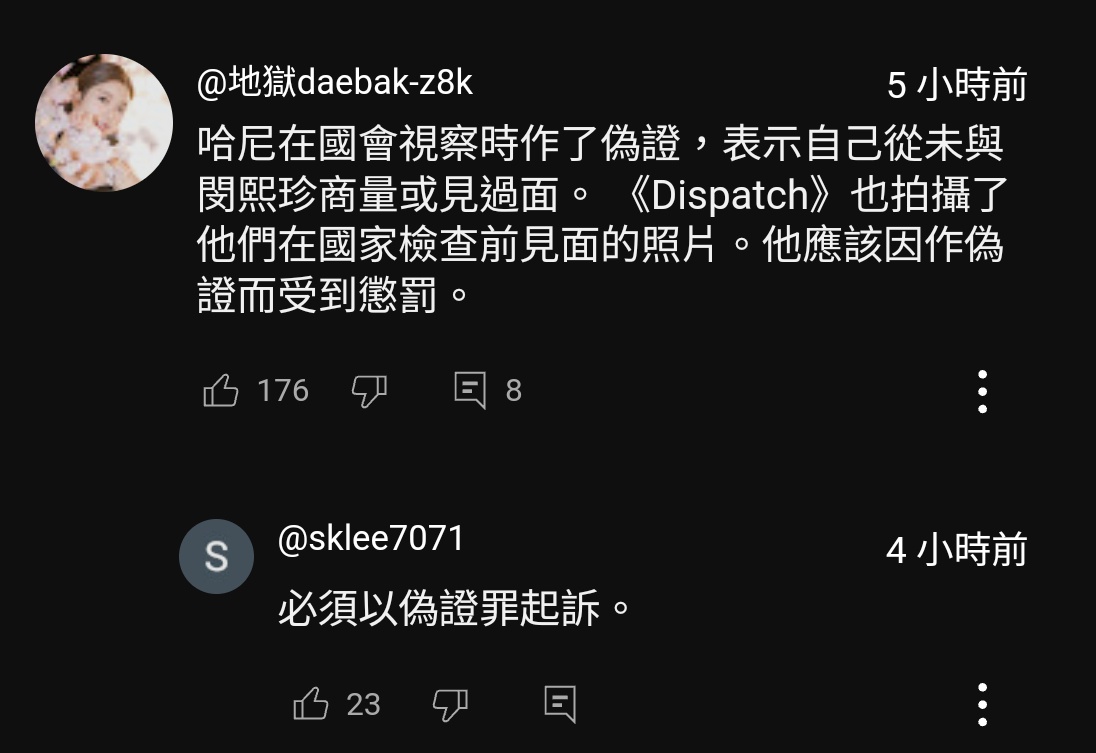Open overflow menu for @sklee7071's reply
Image resolution: width=1096 pixels, height=753 pixels.
click(982, 704)
